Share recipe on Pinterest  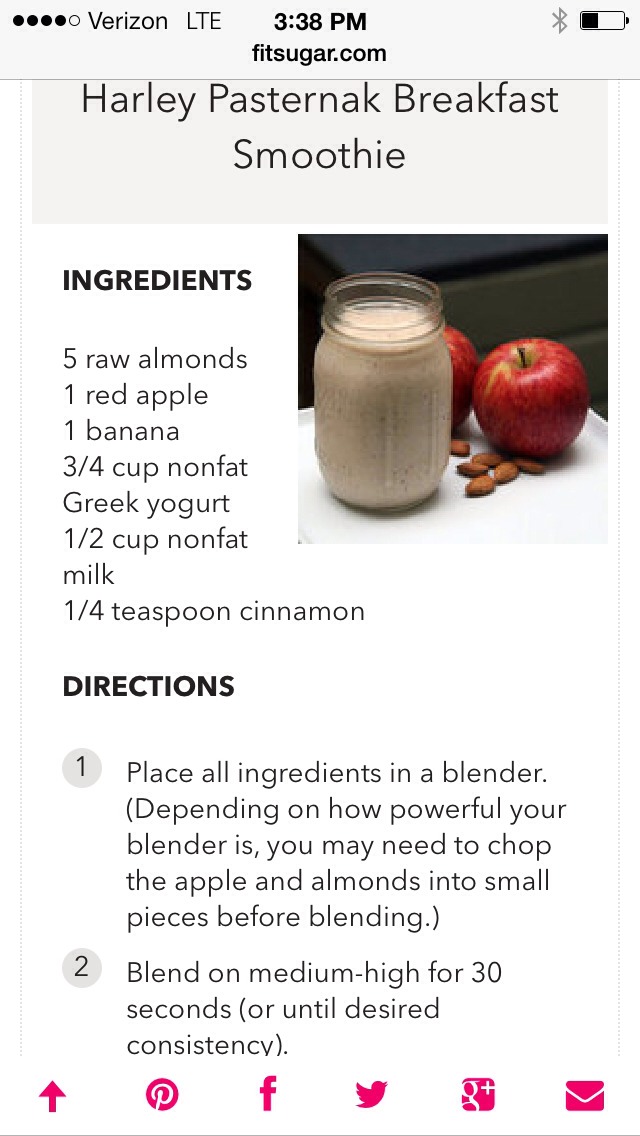[162, 1095]
